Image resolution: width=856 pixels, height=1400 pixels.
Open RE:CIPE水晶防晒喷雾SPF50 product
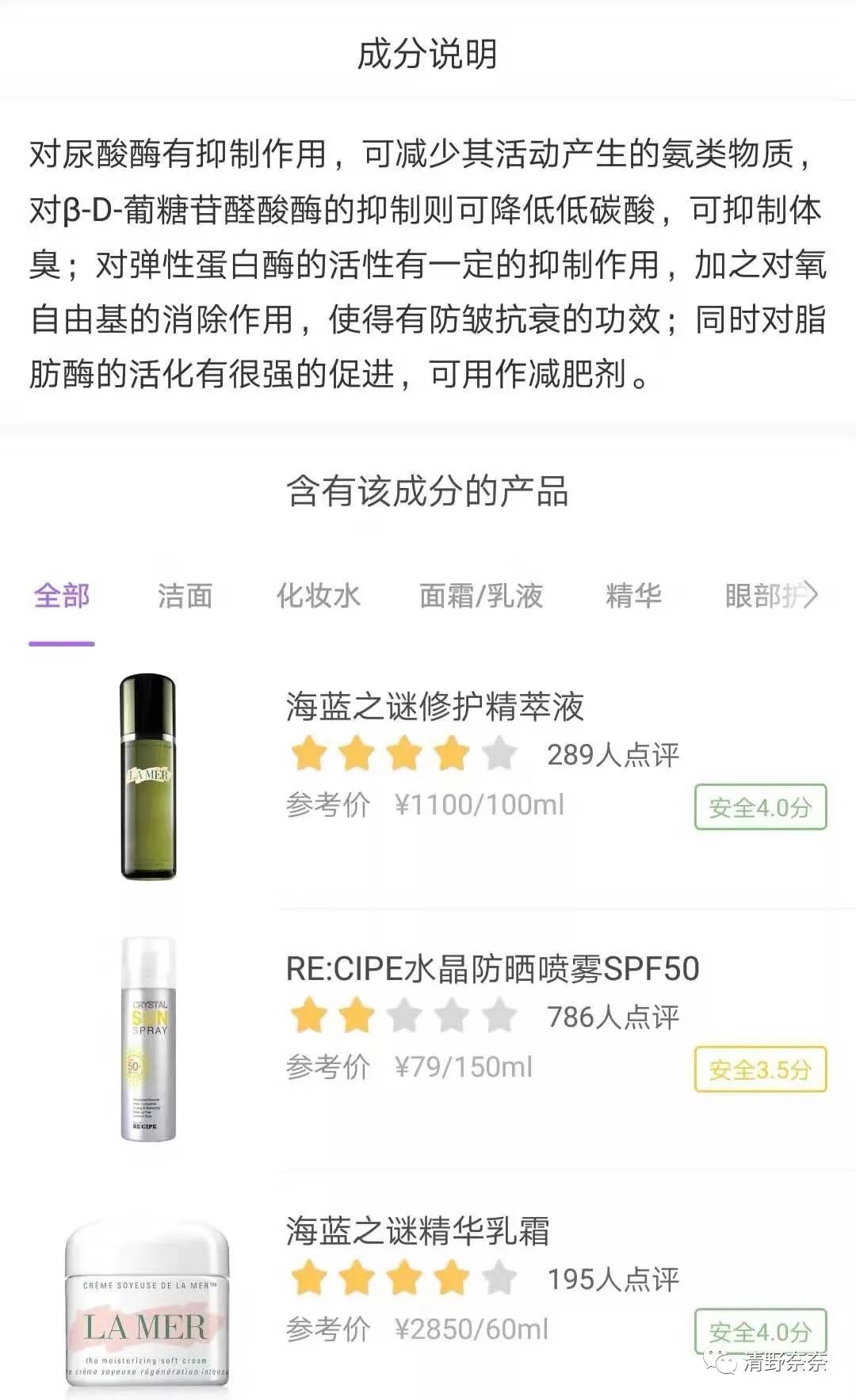[491, 969]
